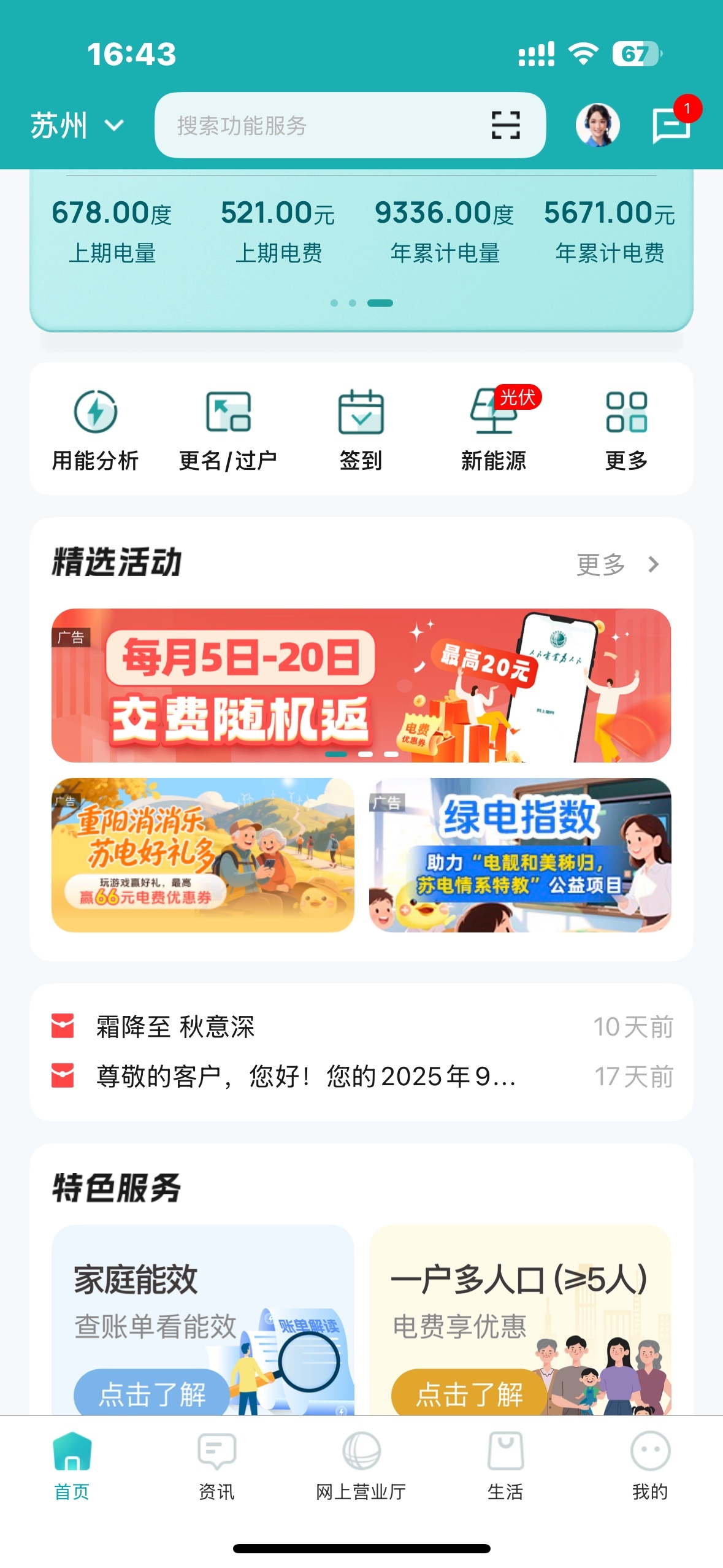The image size is (723, 1568).
Task: Open the 苏州 city dropdown
Action: (77, 126)
